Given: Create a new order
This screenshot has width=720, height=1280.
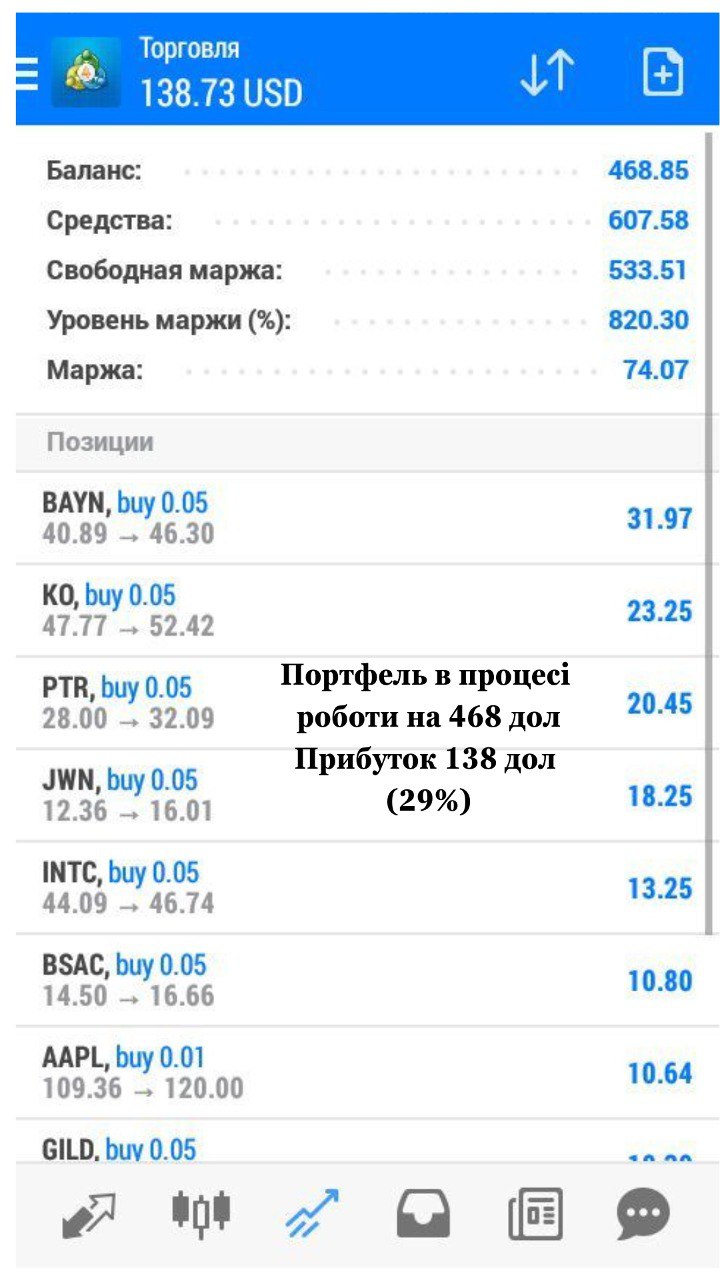Looking at the screenshot, I should 662,73.
